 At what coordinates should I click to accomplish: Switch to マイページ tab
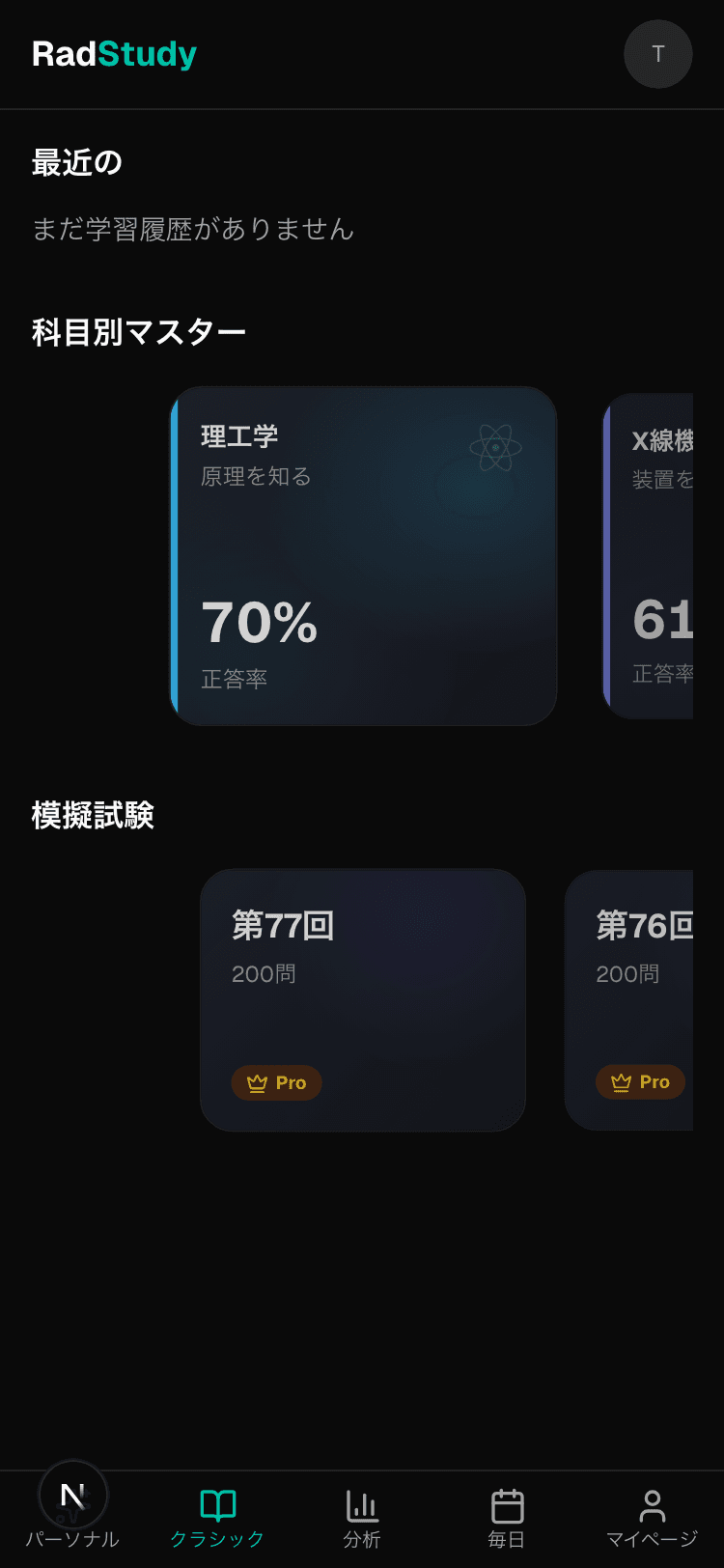tap(652, 1516)
